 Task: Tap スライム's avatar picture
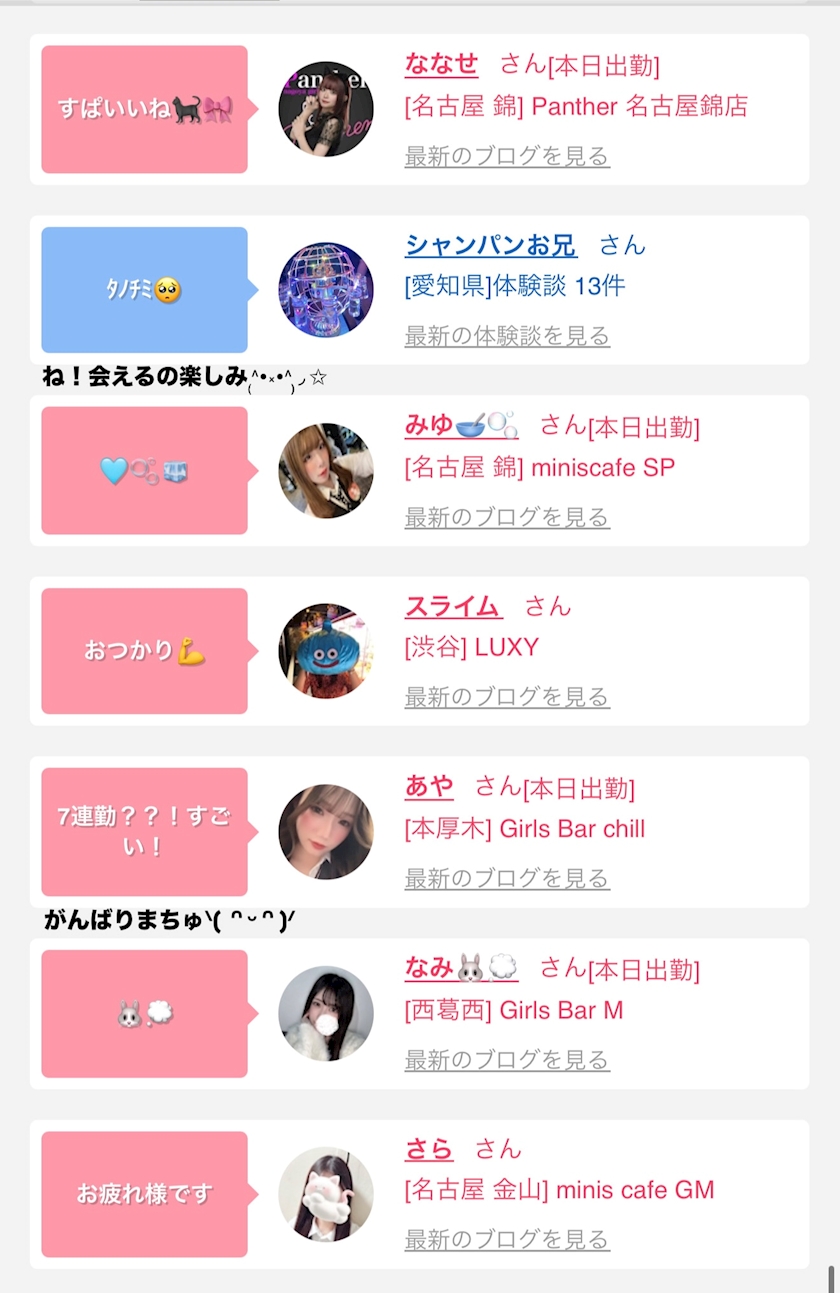pos(325,651)
